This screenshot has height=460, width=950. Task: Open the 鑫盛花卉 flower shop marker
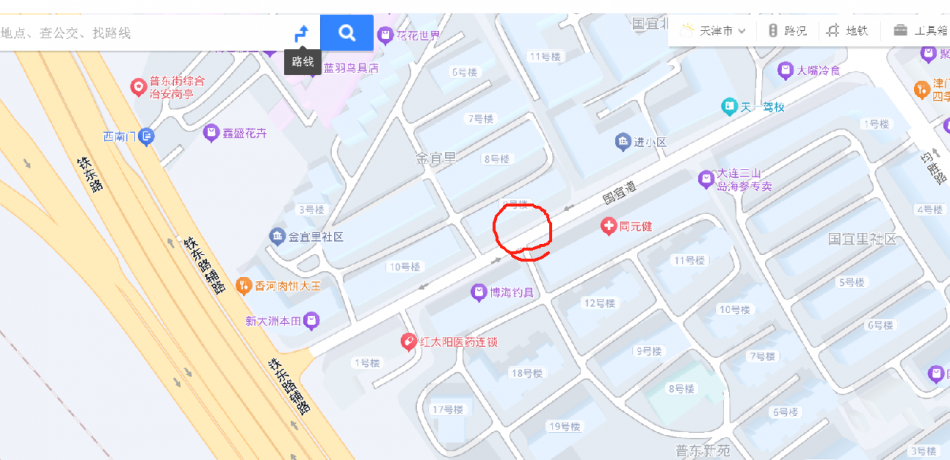[x=211, y=132]
